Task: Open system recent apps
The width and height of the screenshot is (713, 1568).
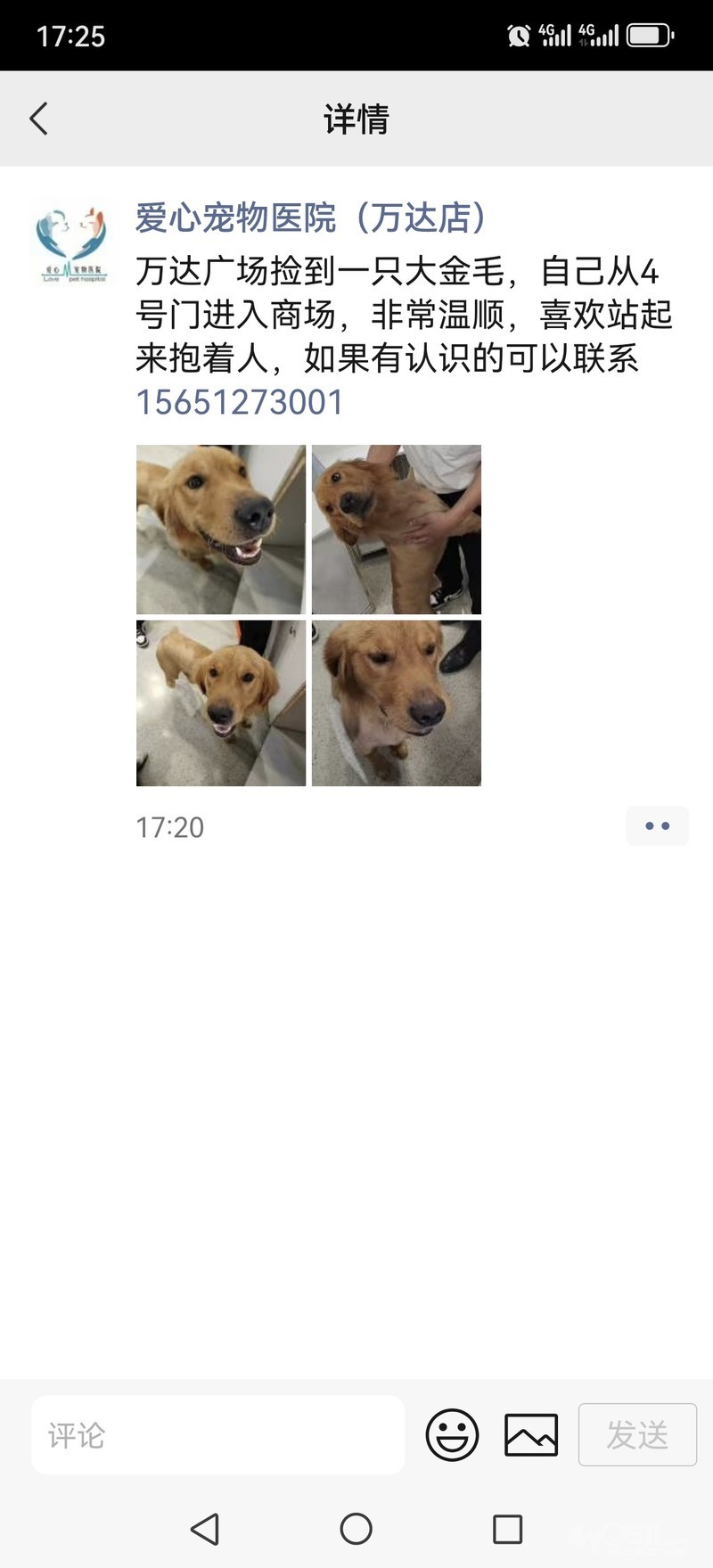Action: (x=507, y=1529)
